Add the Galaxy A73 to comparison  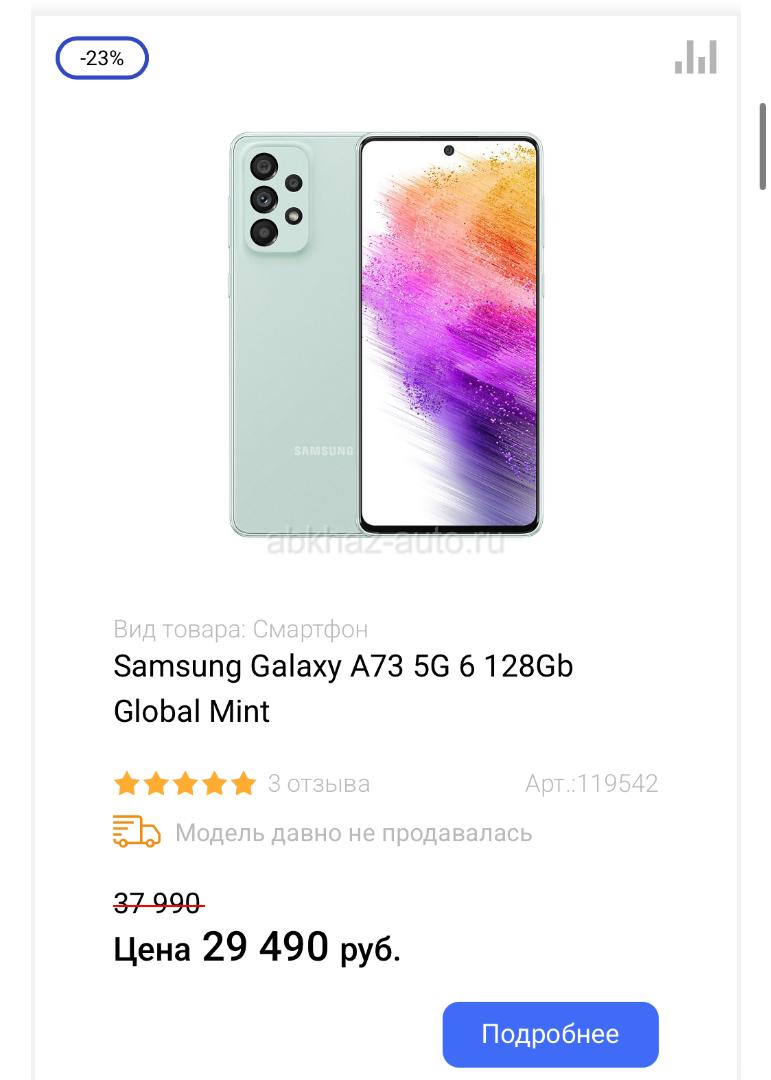[x=696, y=58]
